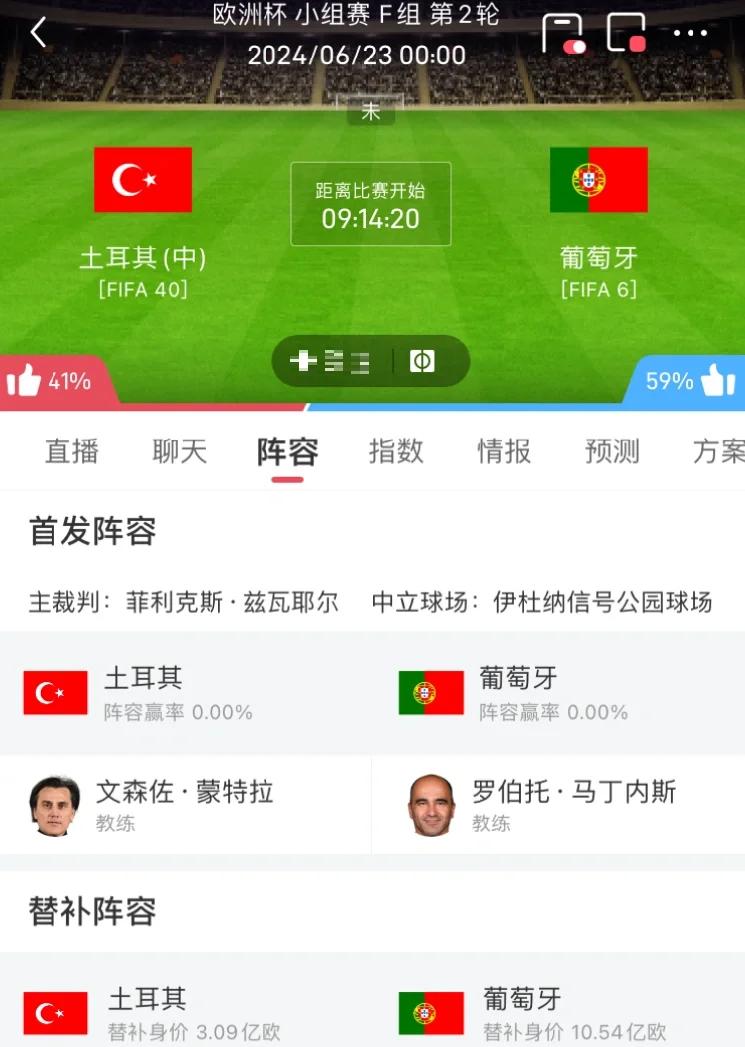Vote for 葡萄牙 with the 59% thumbs-up

(x=692, y=381)
